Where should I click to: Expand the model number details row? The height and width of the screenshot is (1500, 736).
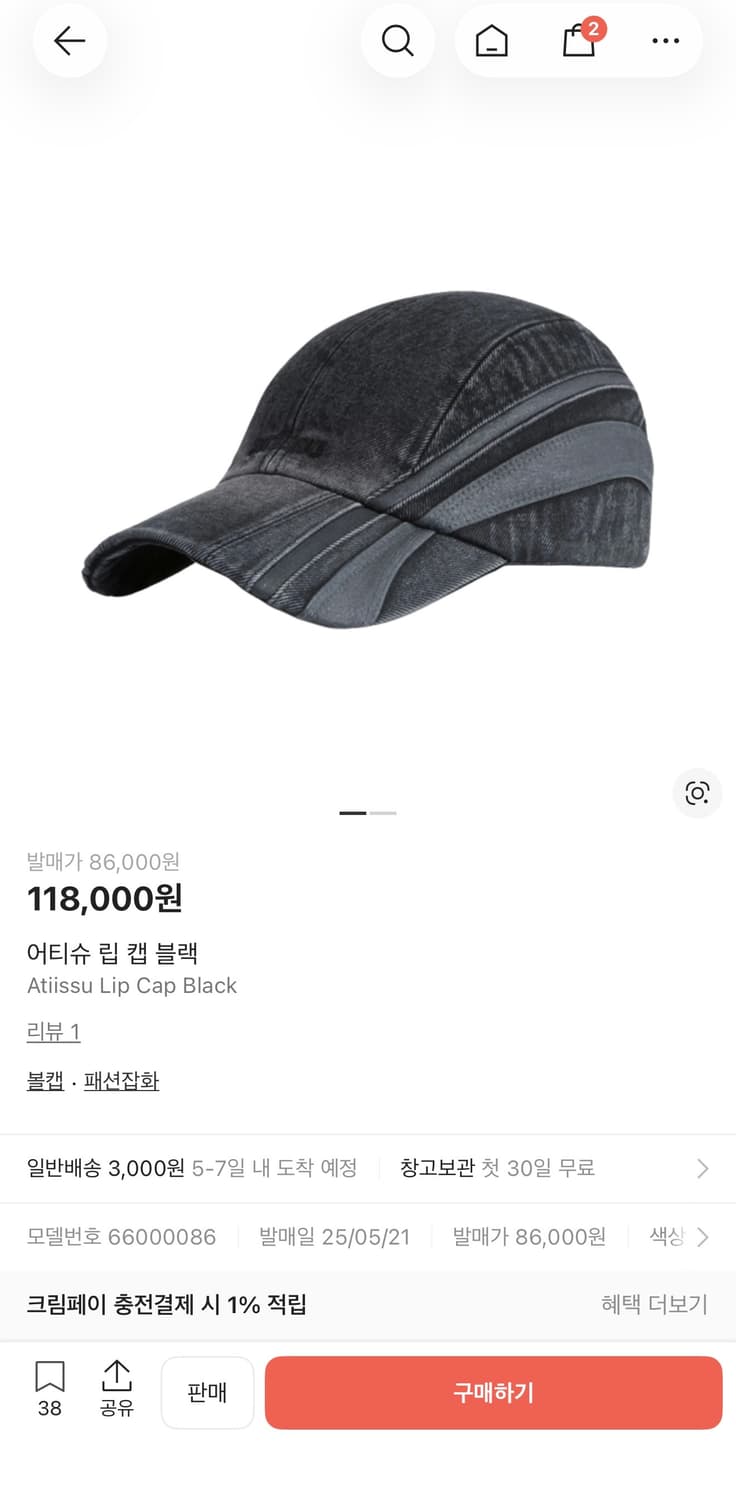pyautogui.click(x=702, y=1236)
